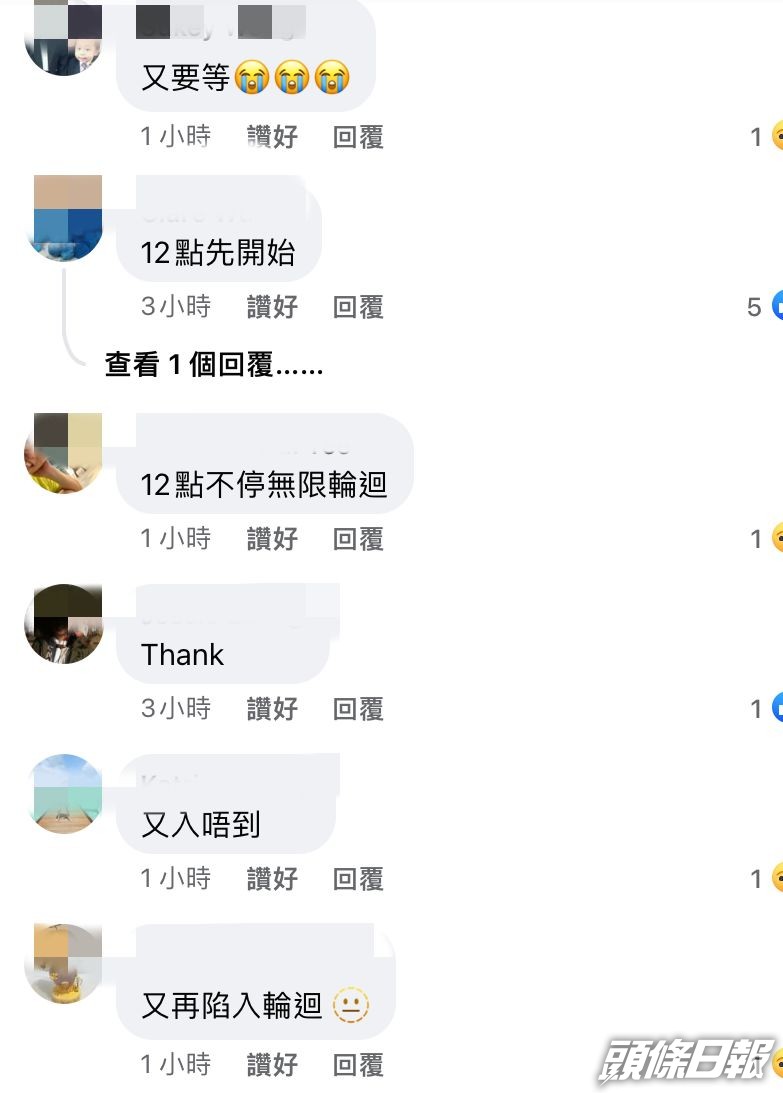Viewport: 783px width, 1093px height.
Task: Click the laughing reaction beside 12點不停無限輪迴 comment
Action: coord(778,538)
